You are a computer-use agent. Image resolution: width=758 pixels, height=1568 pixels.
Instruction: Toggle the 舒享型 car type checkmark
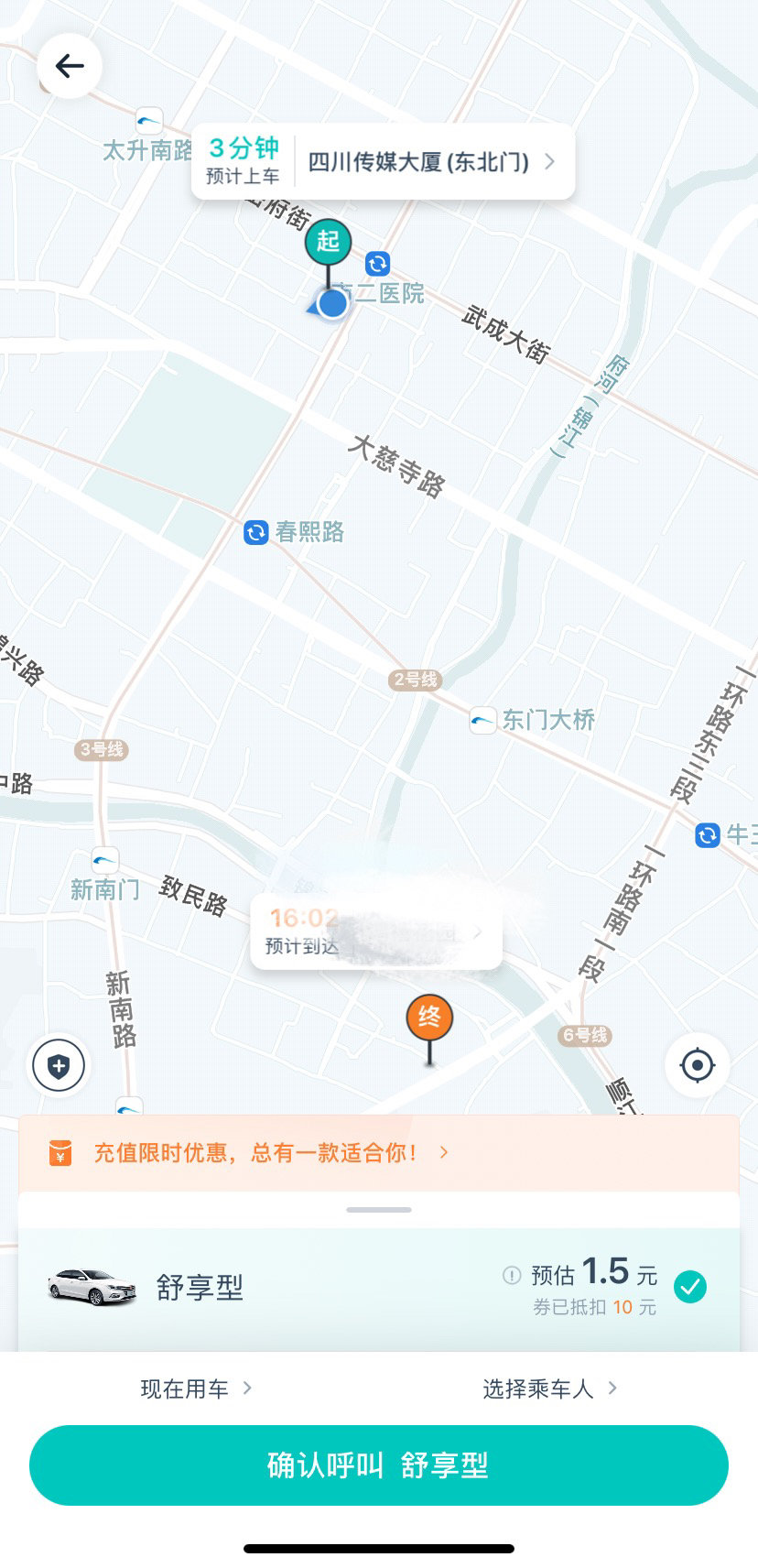tap(690, 1286)
